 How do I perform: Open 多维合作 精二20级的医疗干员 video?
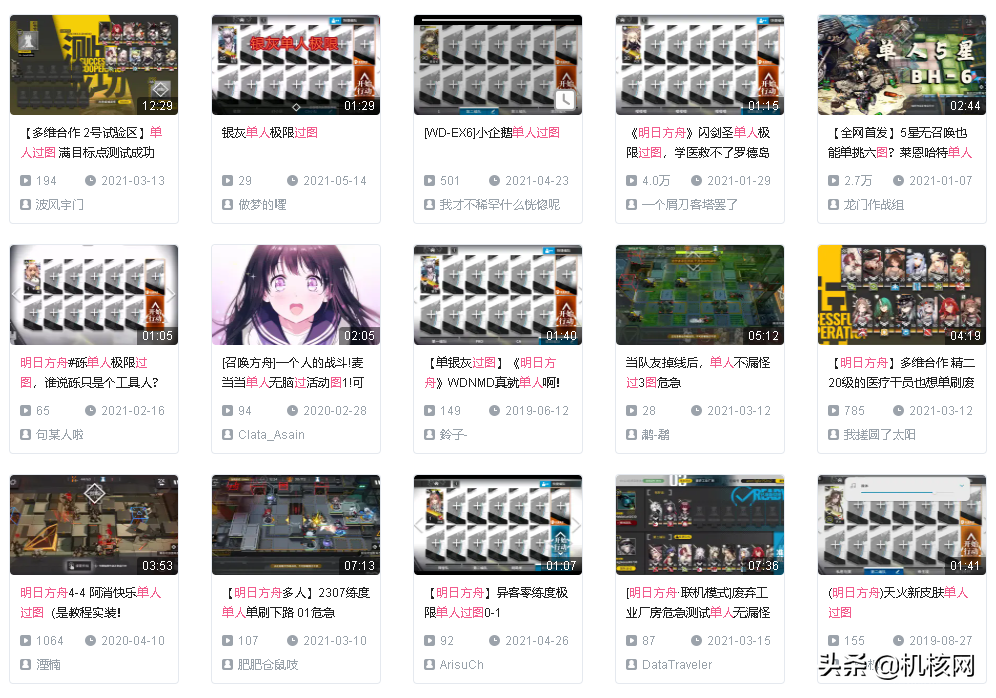click(x=901, y=295)
